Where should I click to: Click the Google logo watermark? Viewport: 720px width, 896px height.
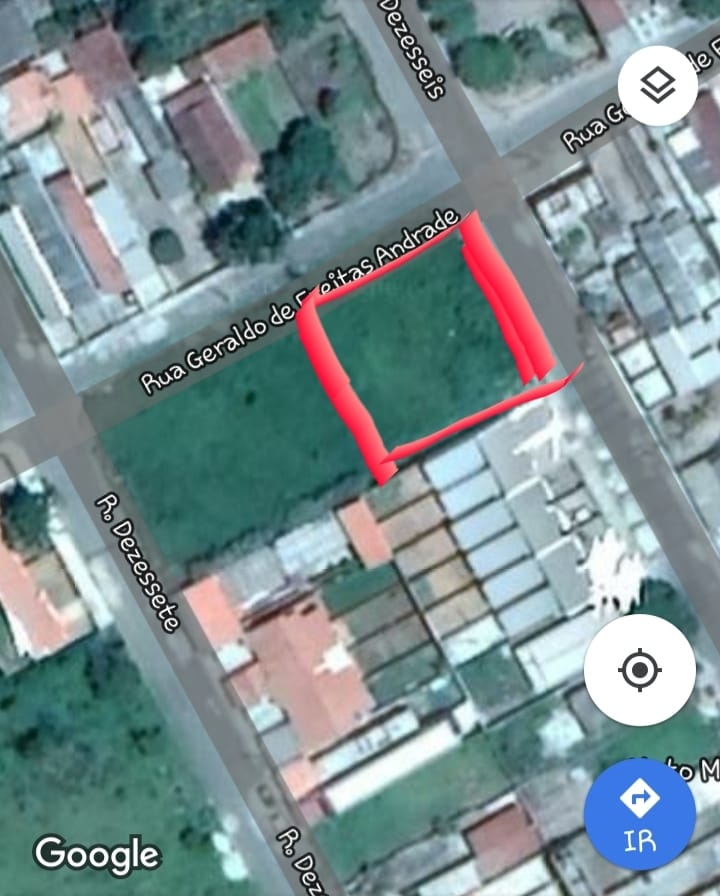(97, 855)
